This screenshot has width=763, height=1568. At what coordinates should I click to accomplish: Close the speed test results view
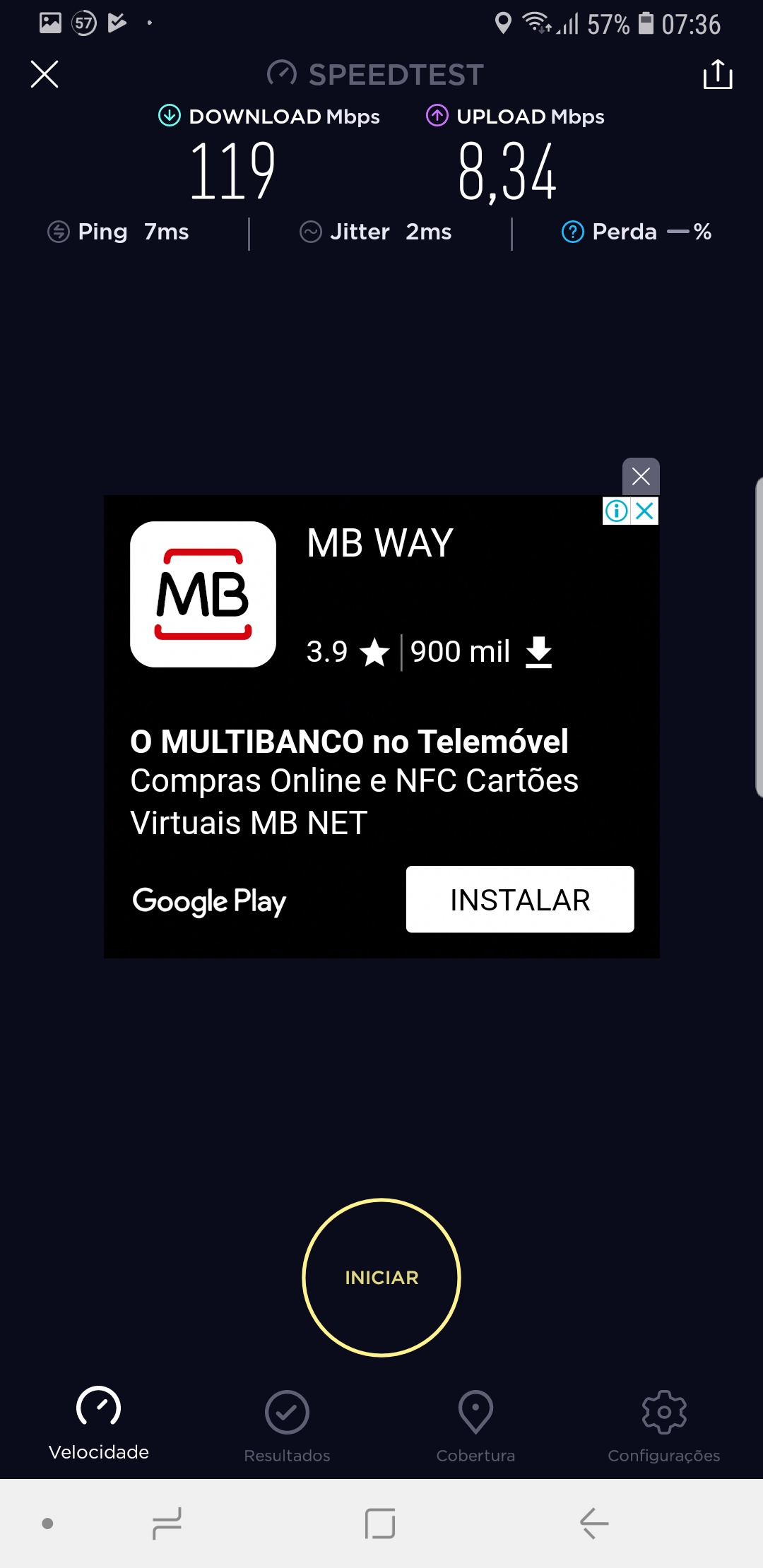click(x=45, y=74)
